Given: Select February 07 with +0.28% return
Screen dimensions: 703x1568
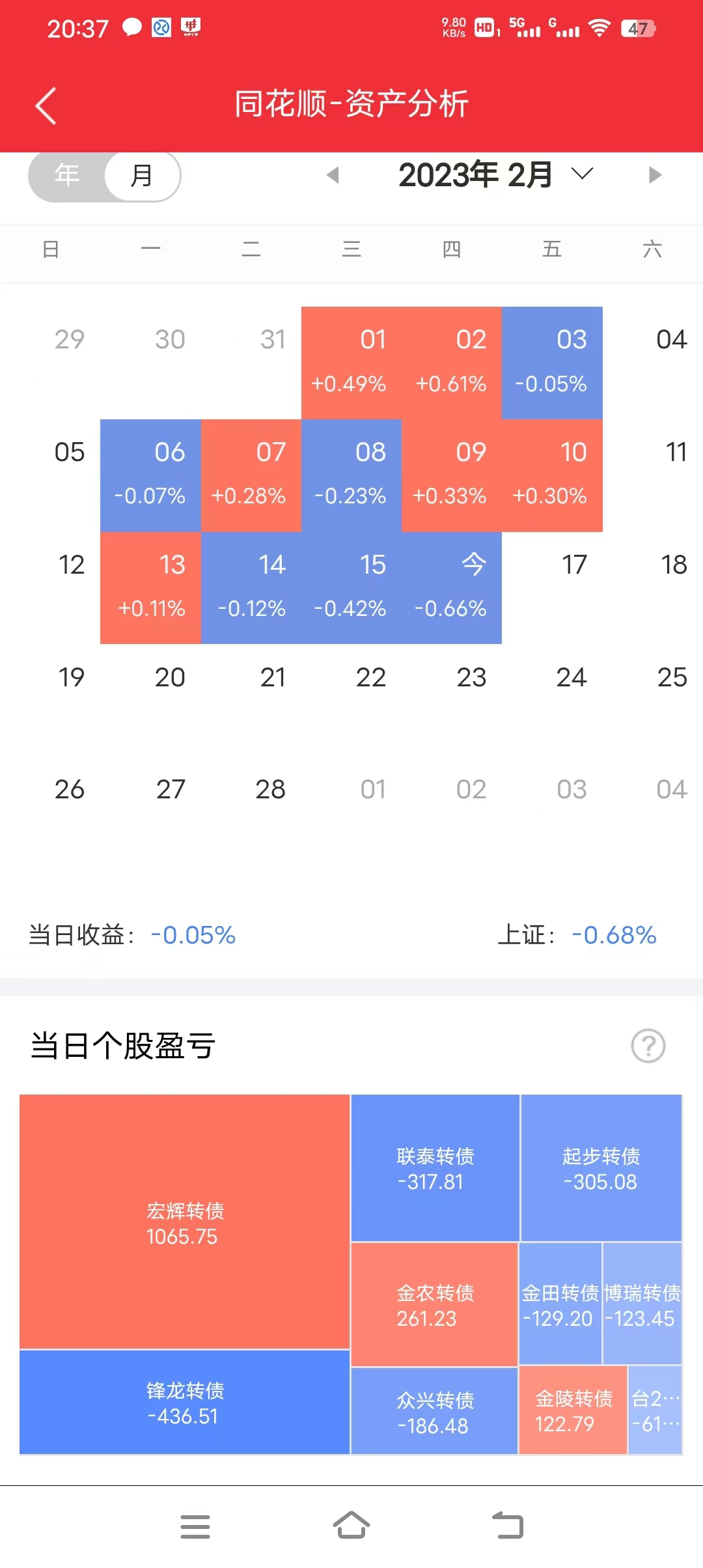Looking at the screenshot, I should point(251,475).
